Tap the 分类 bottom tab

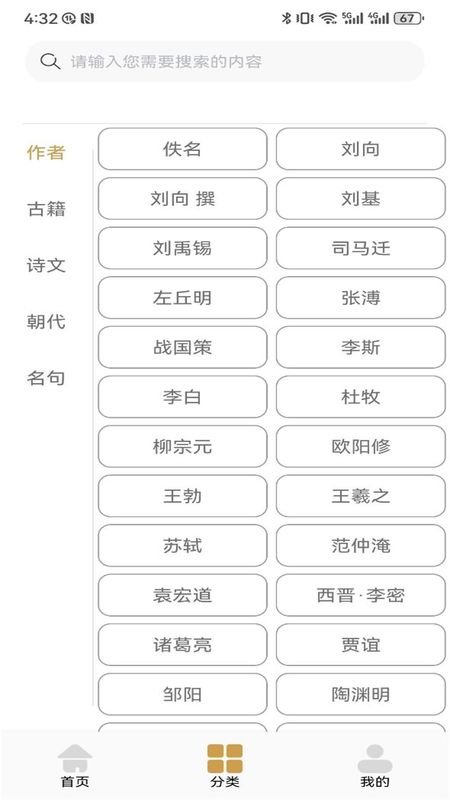(225, 765)
